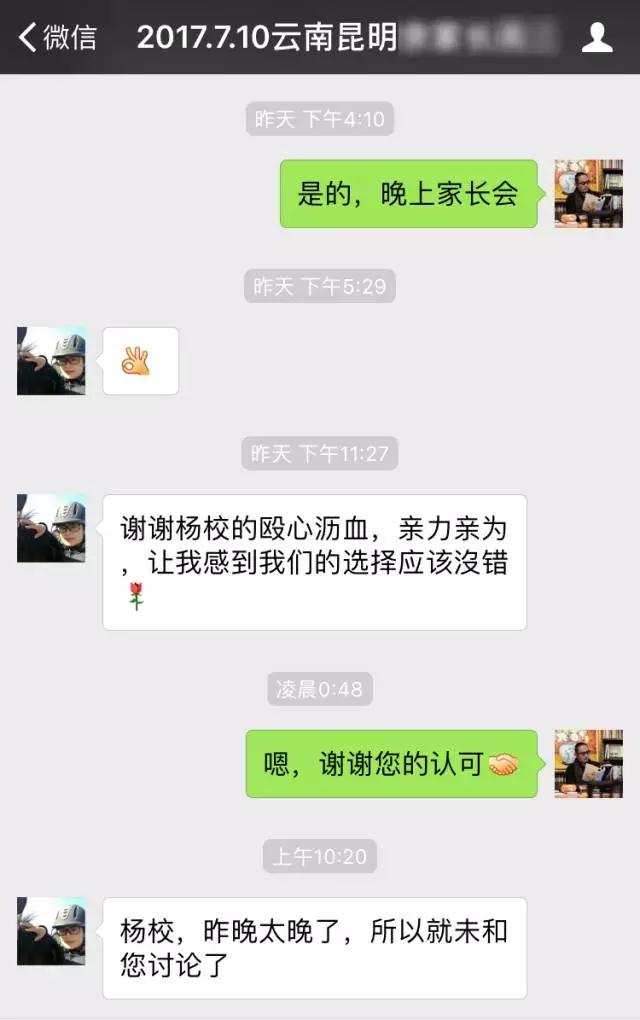
Task: Open sender avatar beside 是的，晚上家长会
Action: click(x=588, y=193)
